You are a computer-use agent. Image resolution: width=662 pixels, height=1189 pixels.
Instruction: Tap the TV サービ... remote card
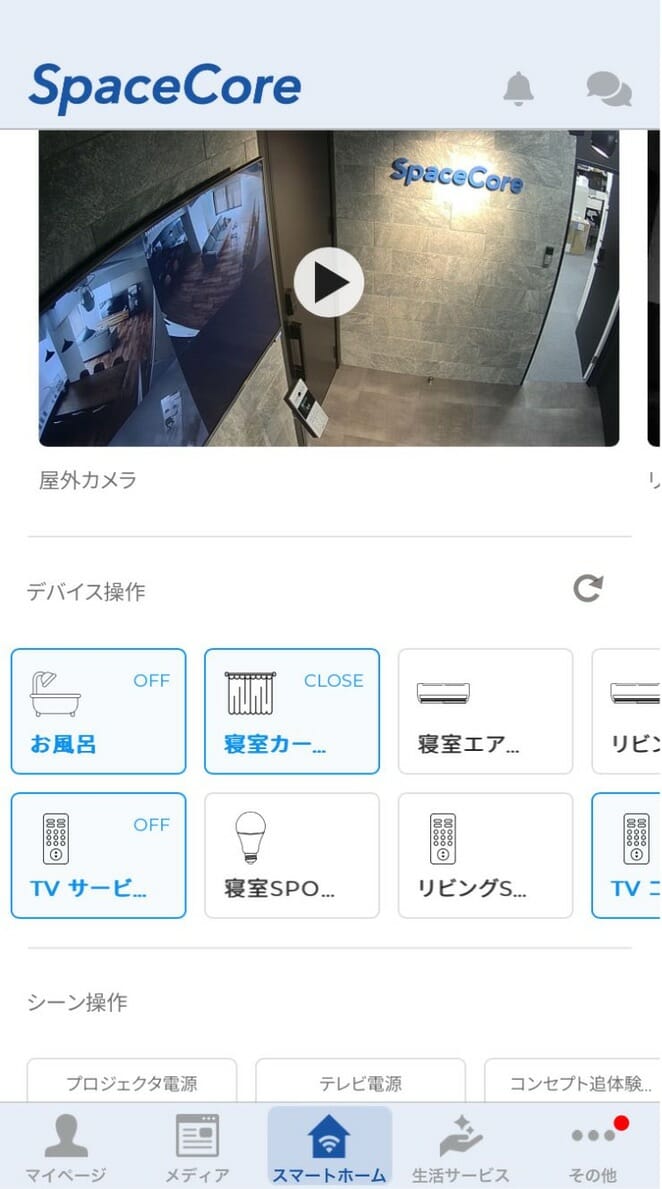tap(99, 855)
